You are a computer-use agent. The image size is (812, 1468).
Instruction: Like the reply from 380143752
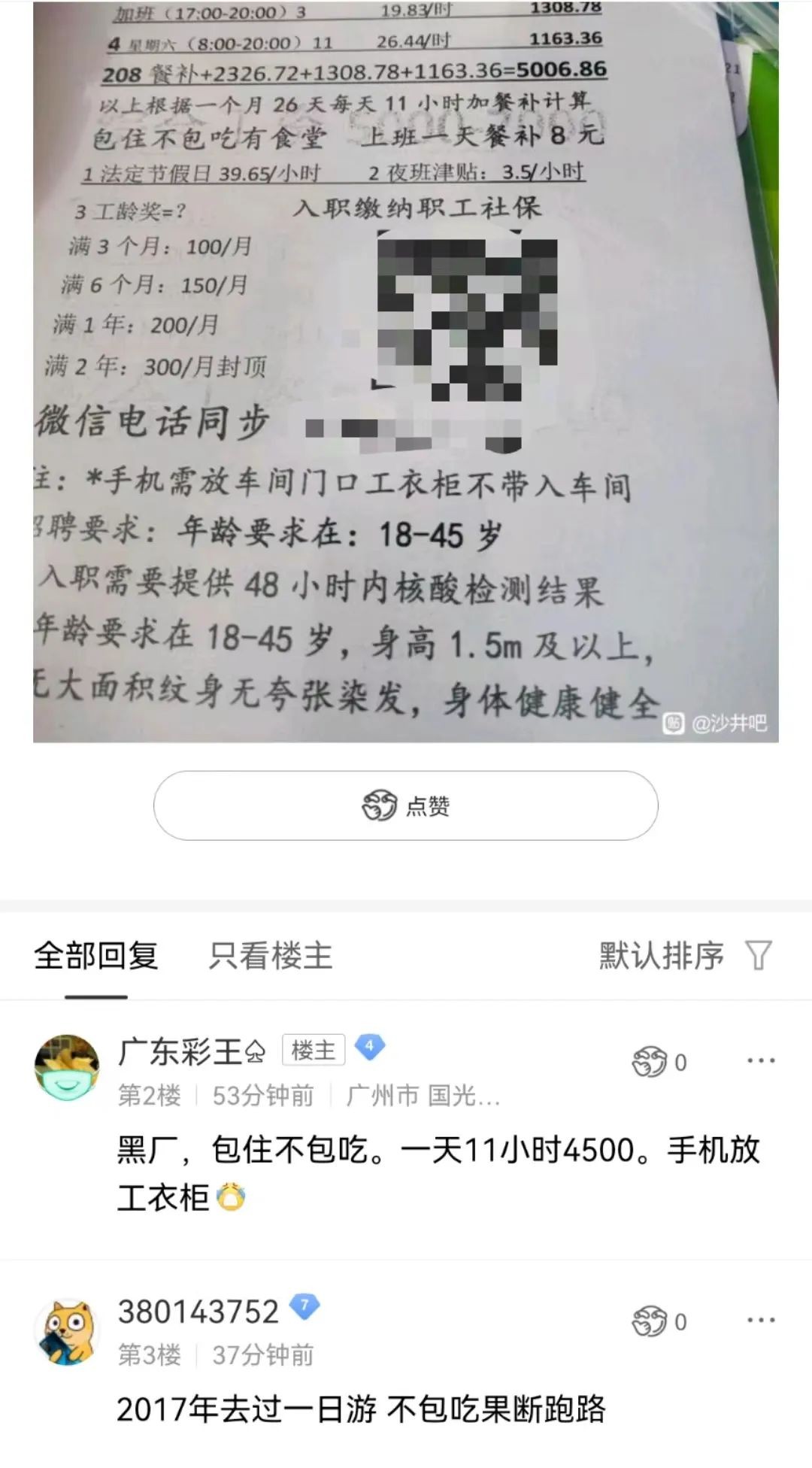point(659,1321)
